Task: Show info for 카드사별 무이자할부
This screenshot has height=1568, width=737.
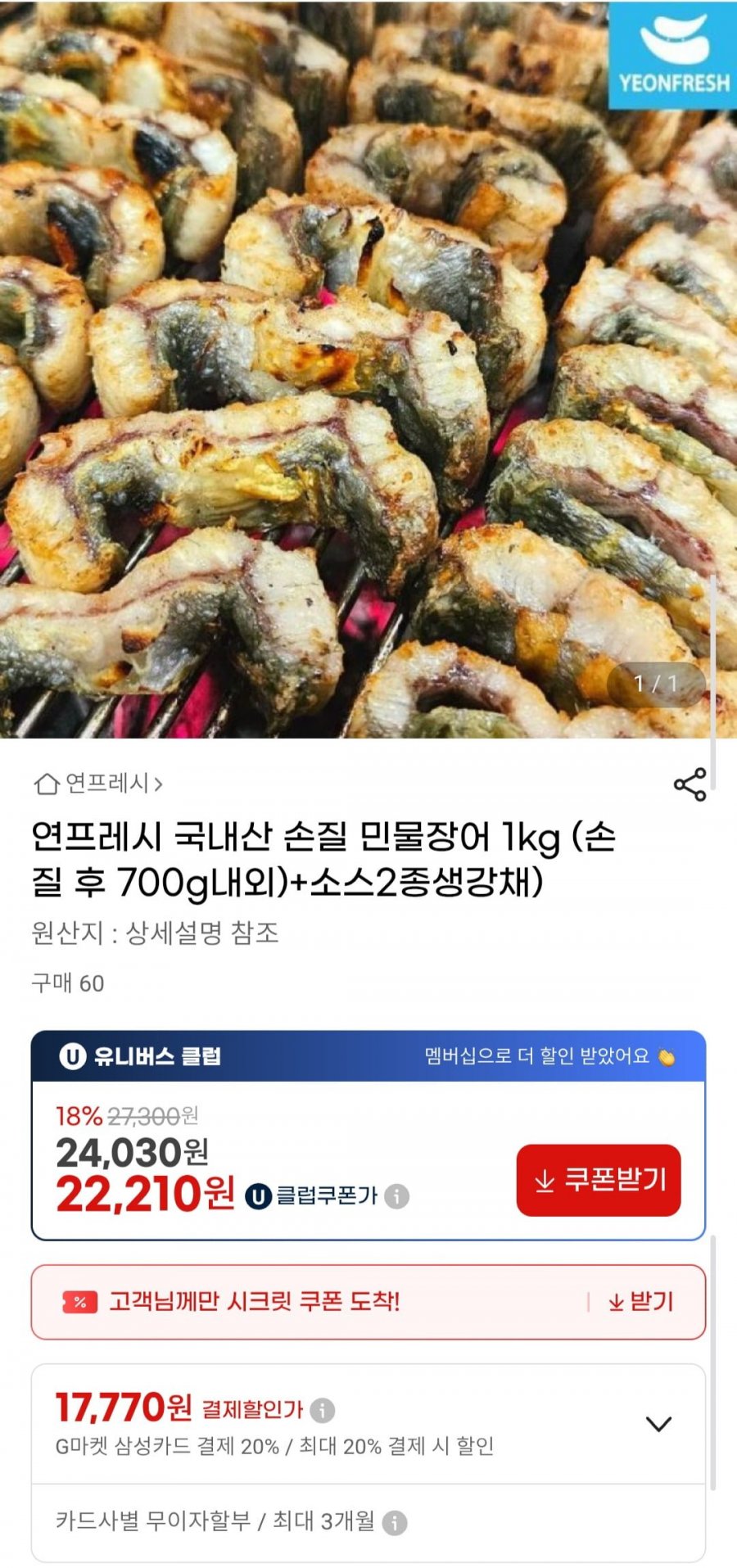Action: click(x=395, y=1522)
